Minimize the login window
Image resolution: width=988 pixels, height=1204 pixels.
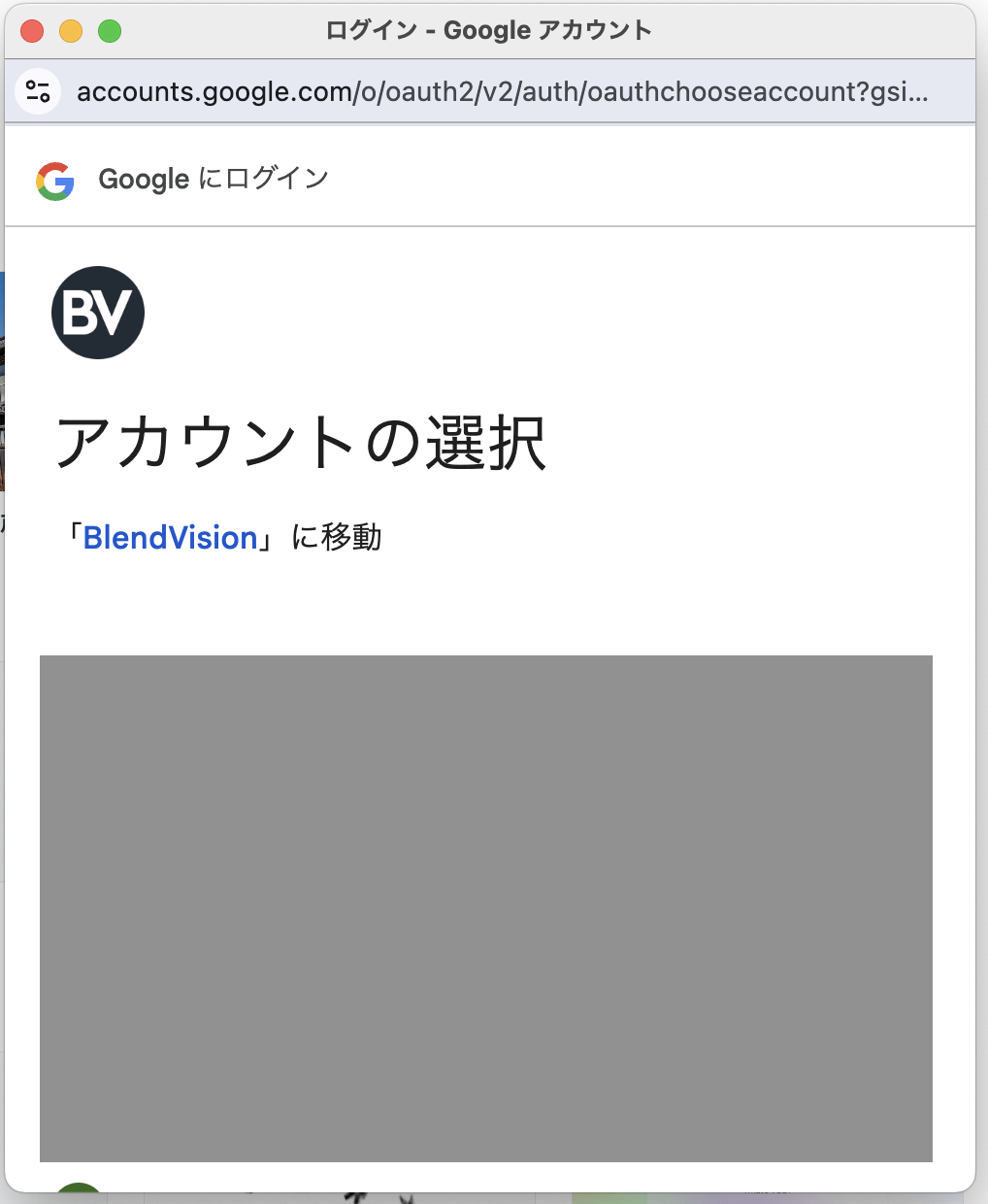click(71, 31)
